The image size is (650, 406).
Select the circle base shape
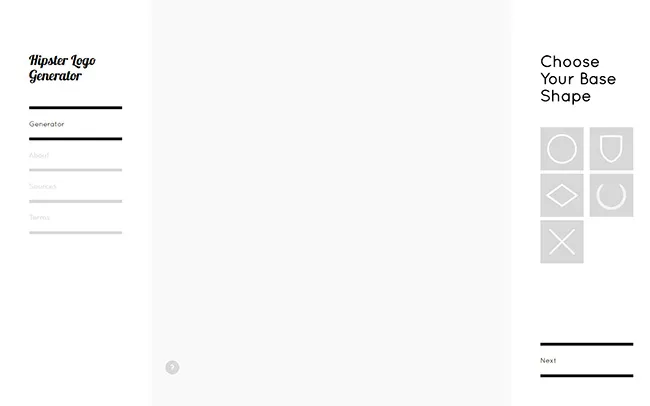[562, 149]
